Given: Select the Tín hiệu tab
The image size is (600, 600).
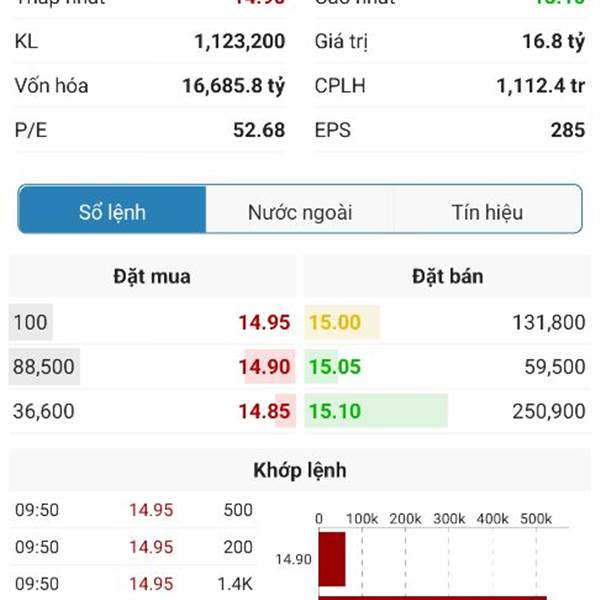Looking at the screenshot, I should tap(487, 211).
